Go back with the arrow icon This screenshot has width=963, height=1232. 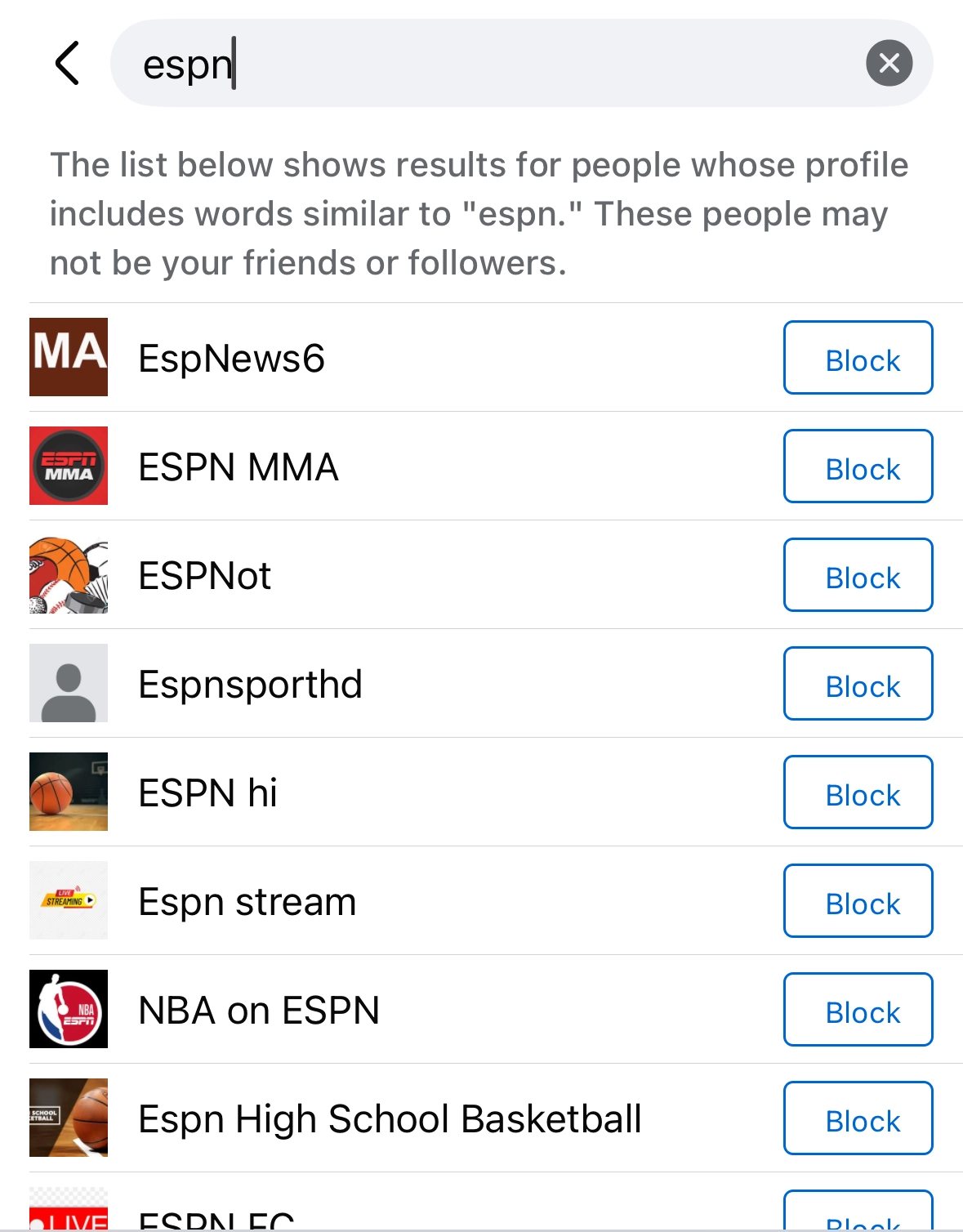point(67,64)
